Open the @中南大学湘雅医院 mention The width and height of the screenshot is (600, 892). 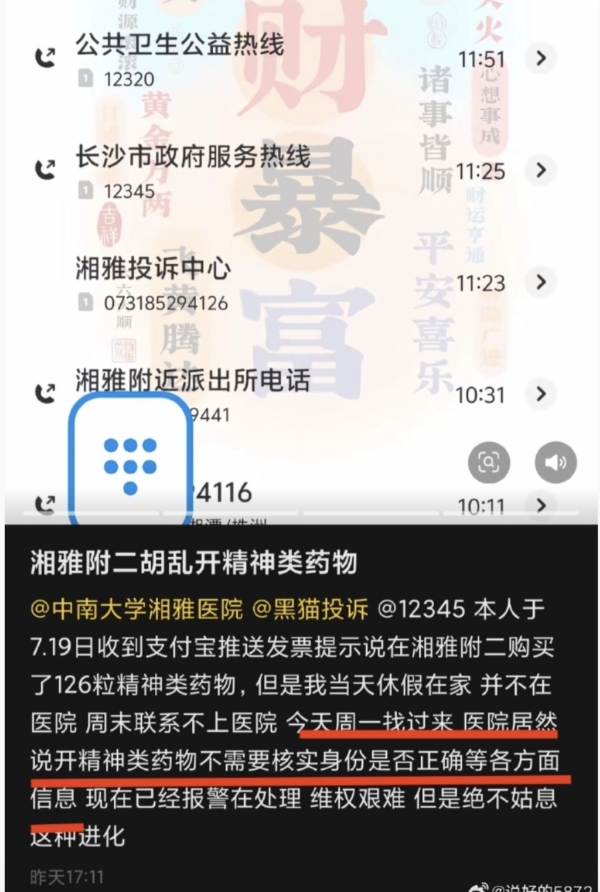136,609
